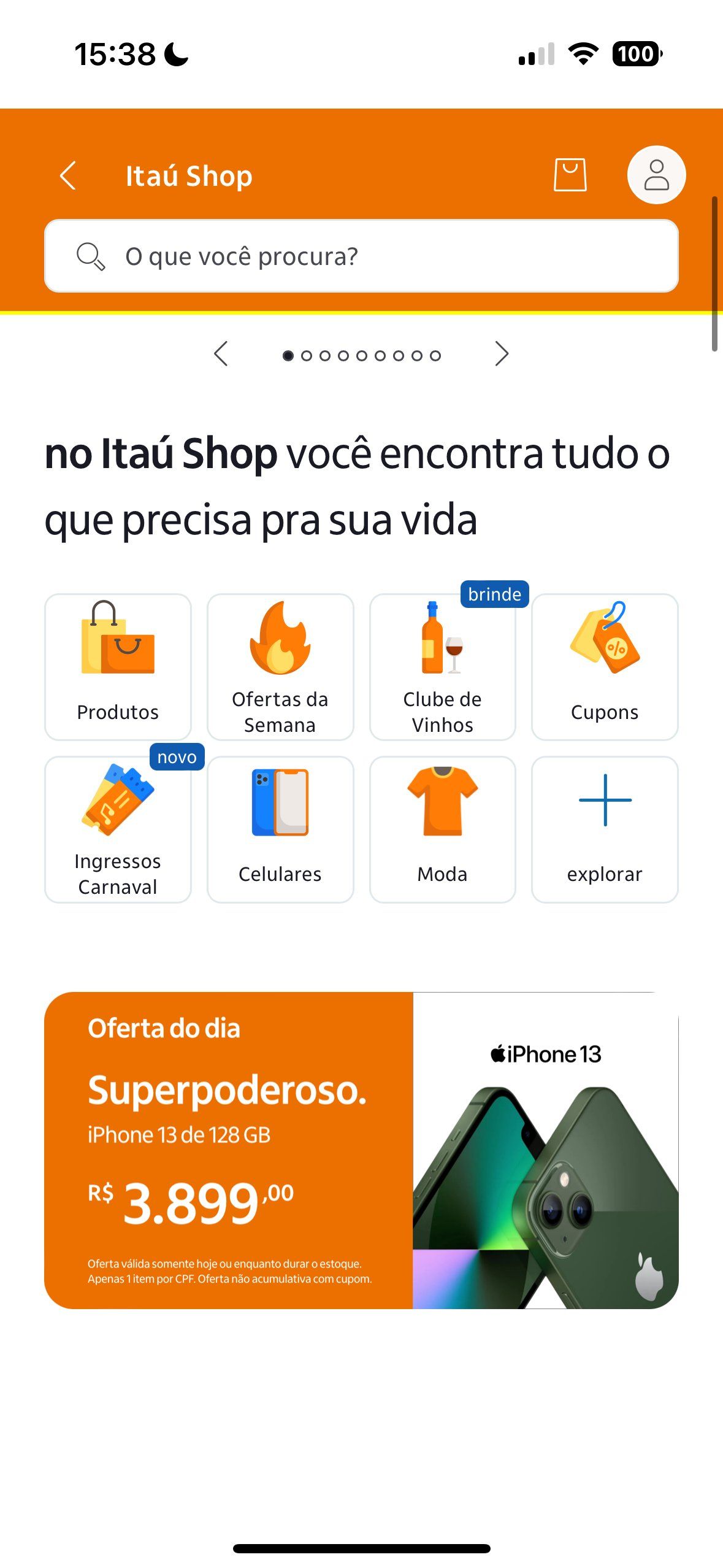Open the Cupons tile
The width and height of the screenshot is (723, 1568).
coord(605,667)
